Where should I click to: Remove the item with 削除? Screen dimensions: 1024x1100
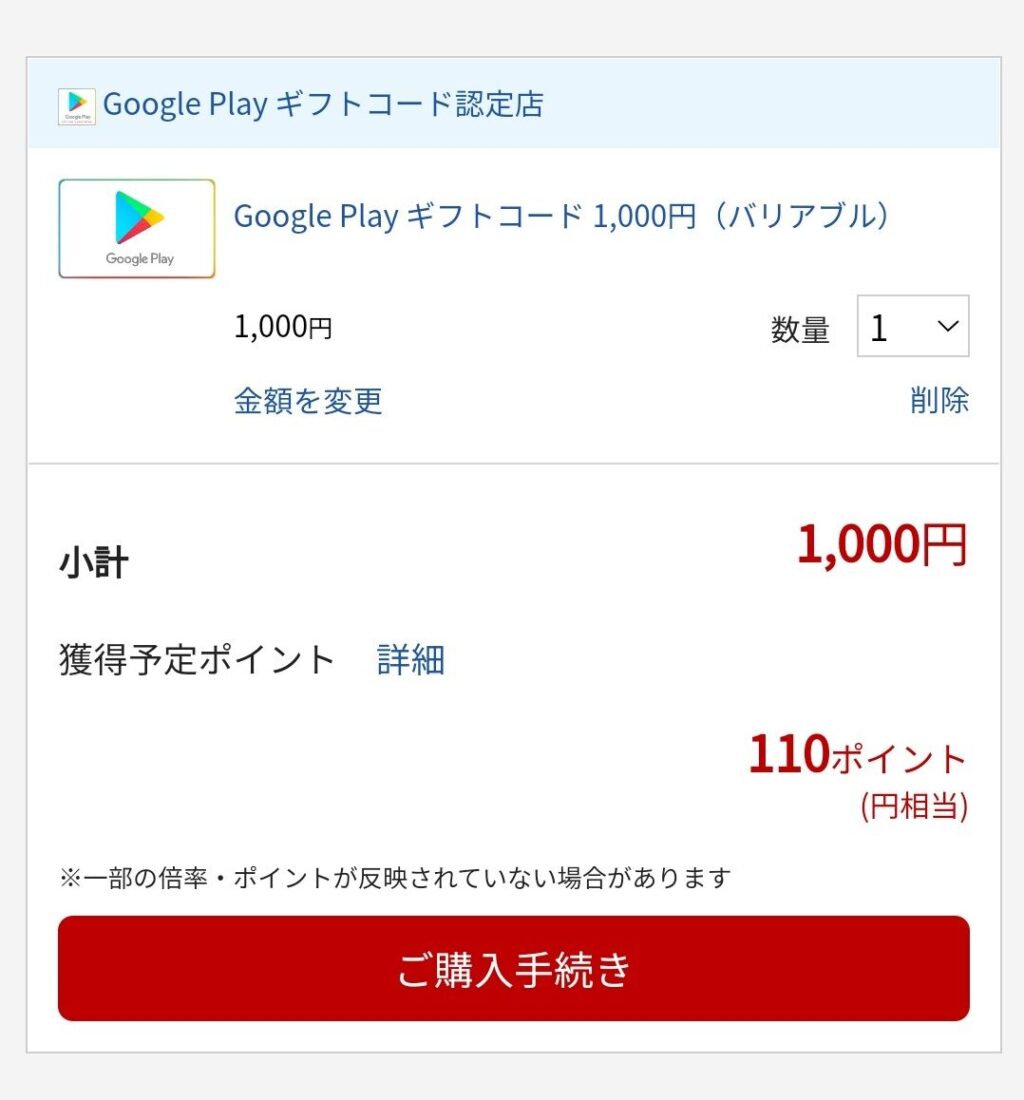pyautogui.click(x=938, y=400)
